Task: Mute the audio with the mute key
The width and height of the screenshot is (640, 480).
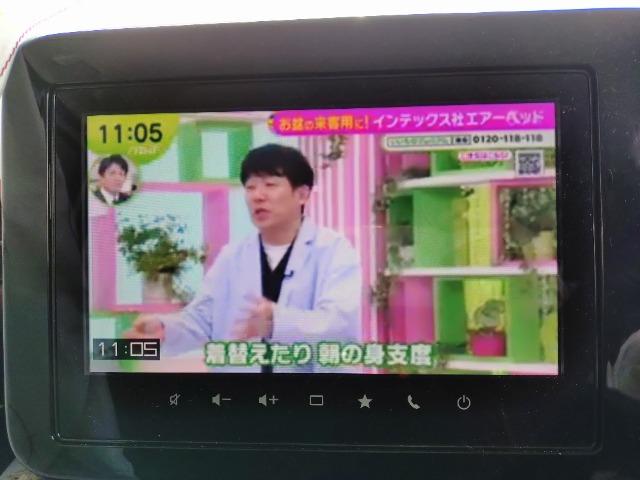Action: (x=175, y=401)
